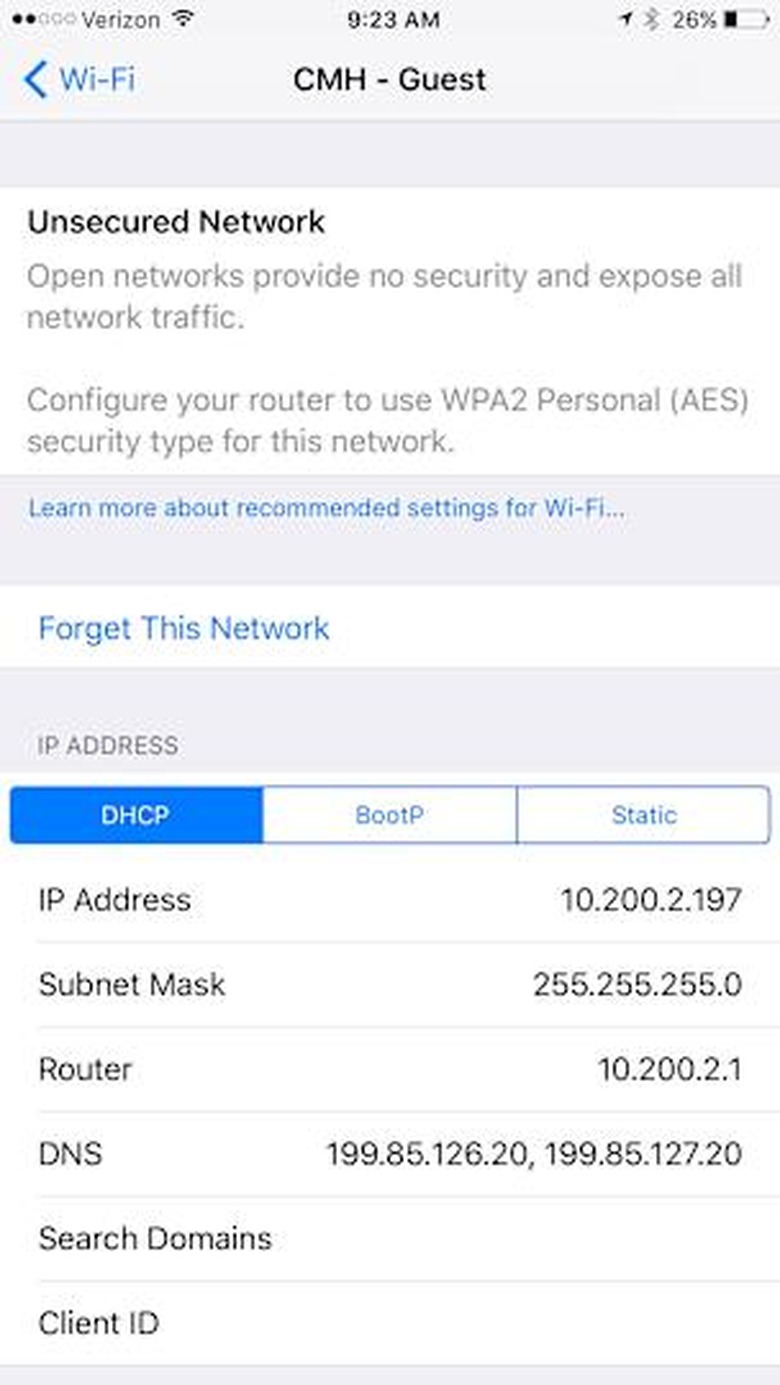Tap Forget This Network
Image resolution: width=780 pixels, height=1385 pixels.
tap(183, 628)
